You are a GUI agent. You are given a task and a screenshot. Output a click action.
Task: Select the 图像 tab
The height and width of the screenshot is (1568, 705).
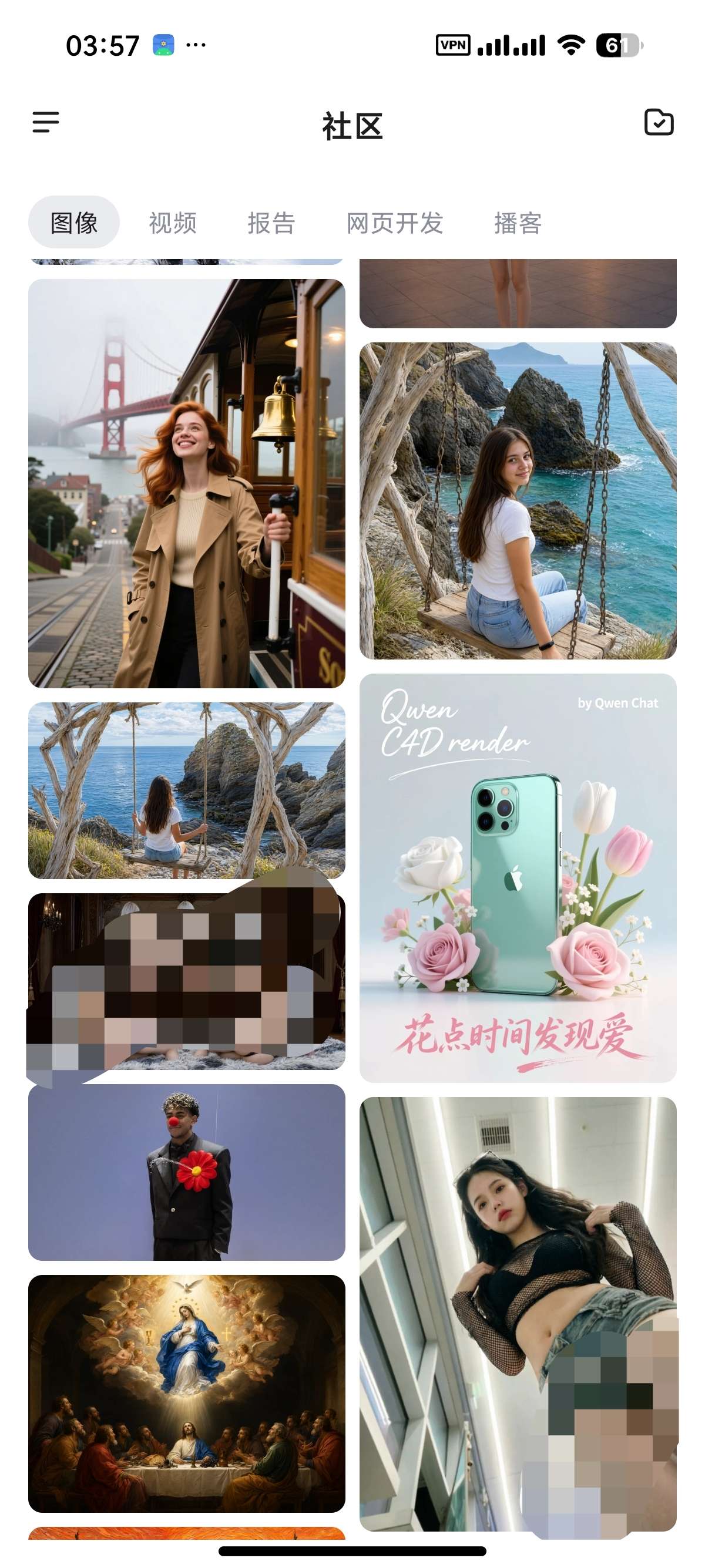tap(73, 222)
